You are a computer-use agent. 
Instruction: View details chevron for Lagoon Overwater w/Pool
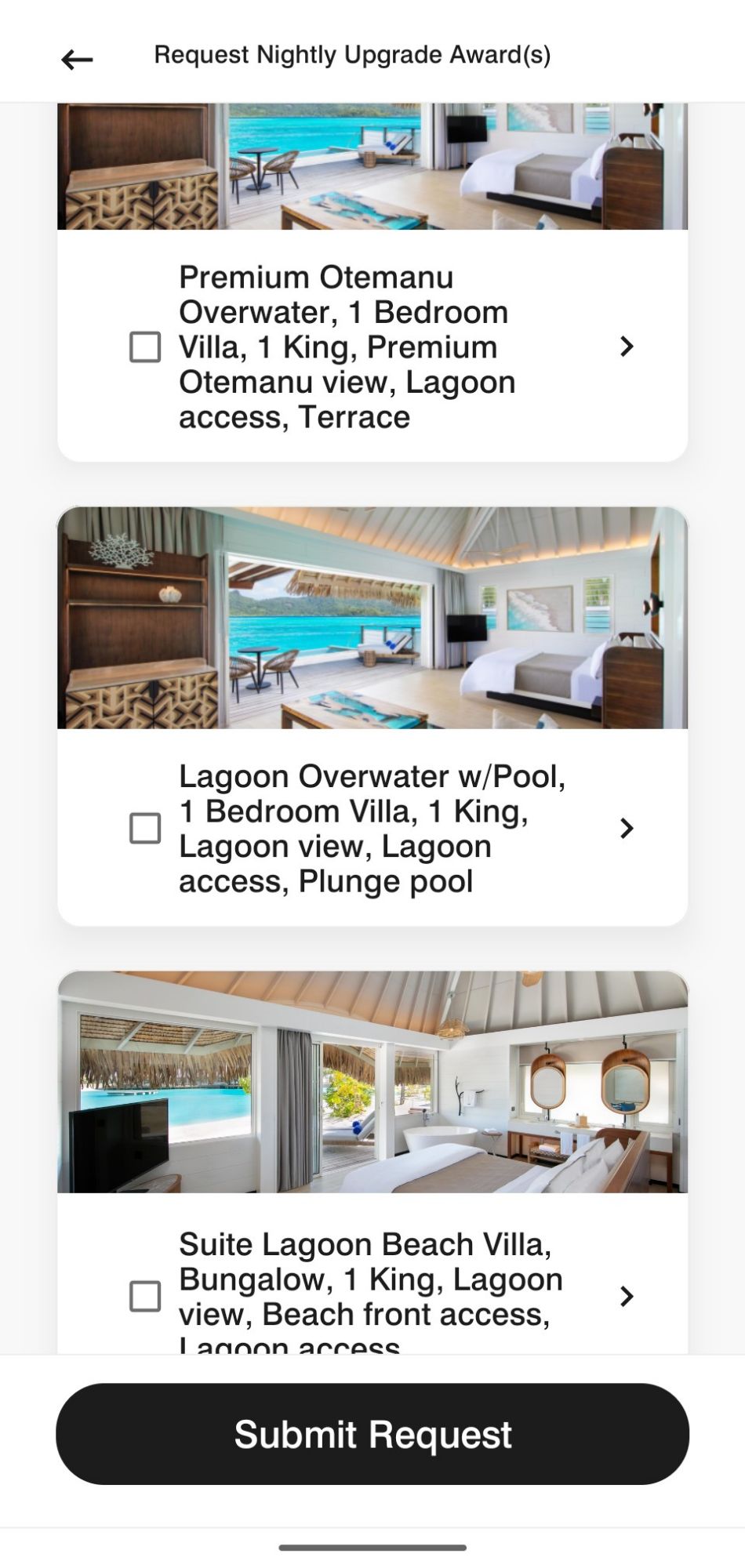click(x=626, y=828)
